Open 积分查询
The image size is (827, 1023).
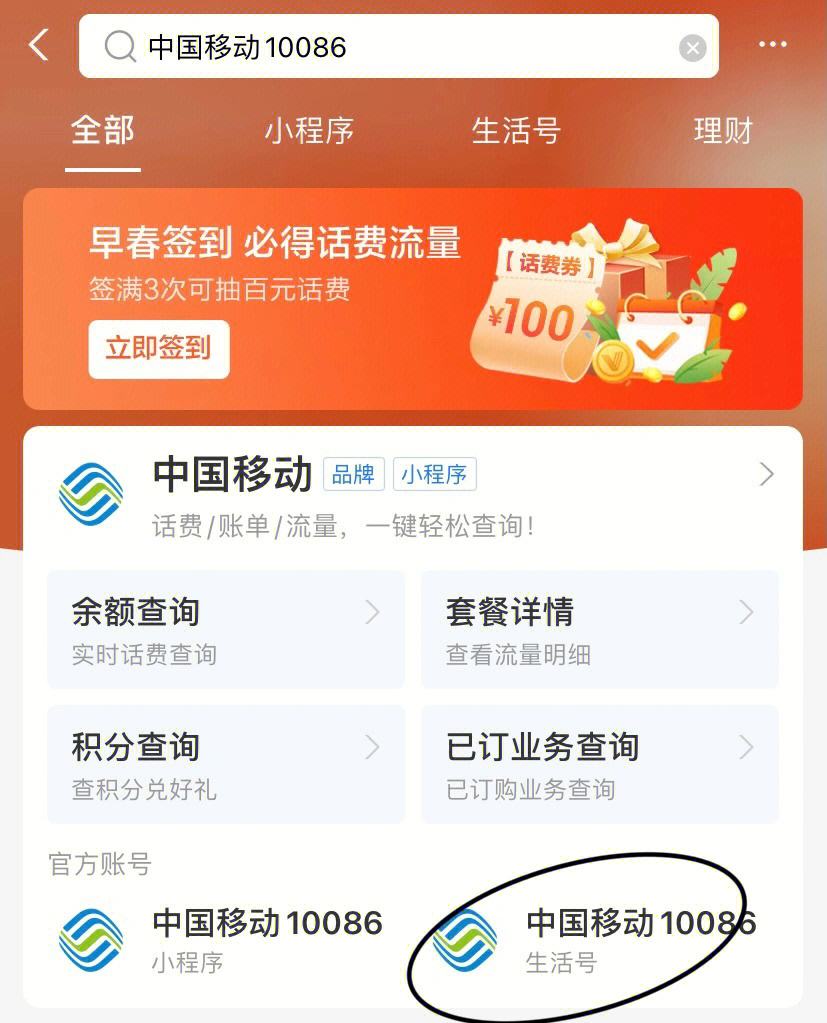tap(225, 764)
